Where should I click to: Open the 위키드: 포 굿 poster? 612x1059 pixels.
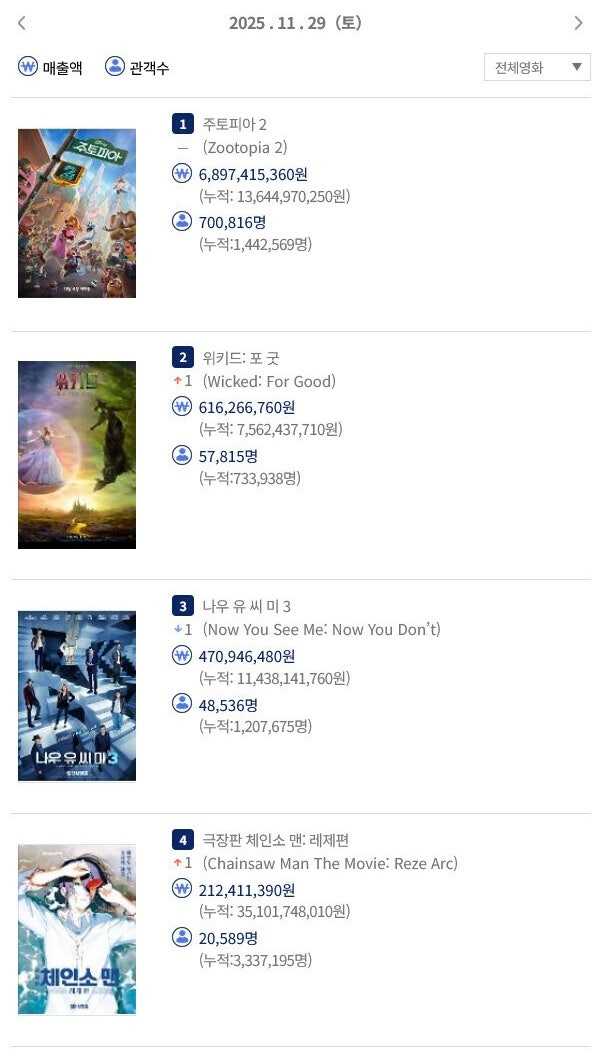point(77,455)
